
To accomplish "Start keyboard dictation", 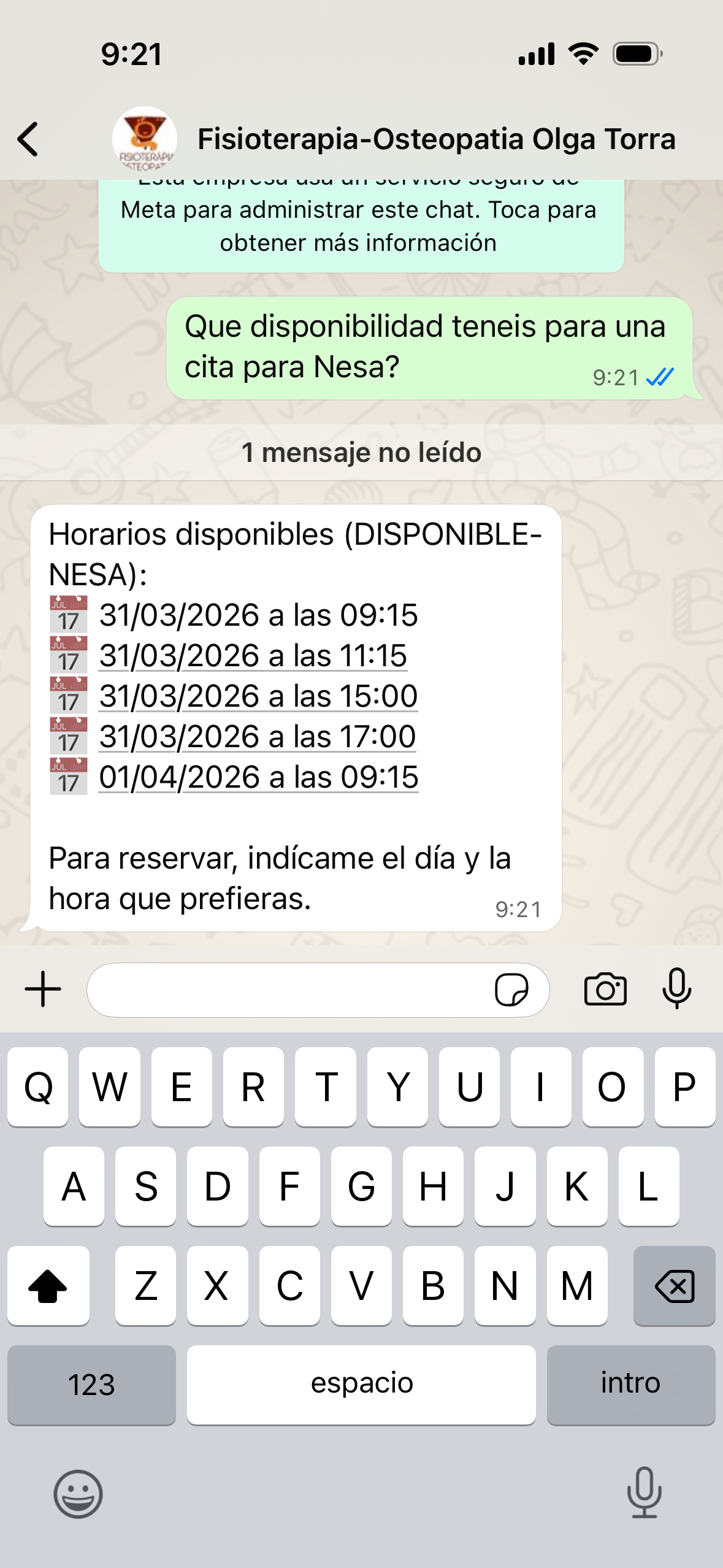I will click(644, 1493).
